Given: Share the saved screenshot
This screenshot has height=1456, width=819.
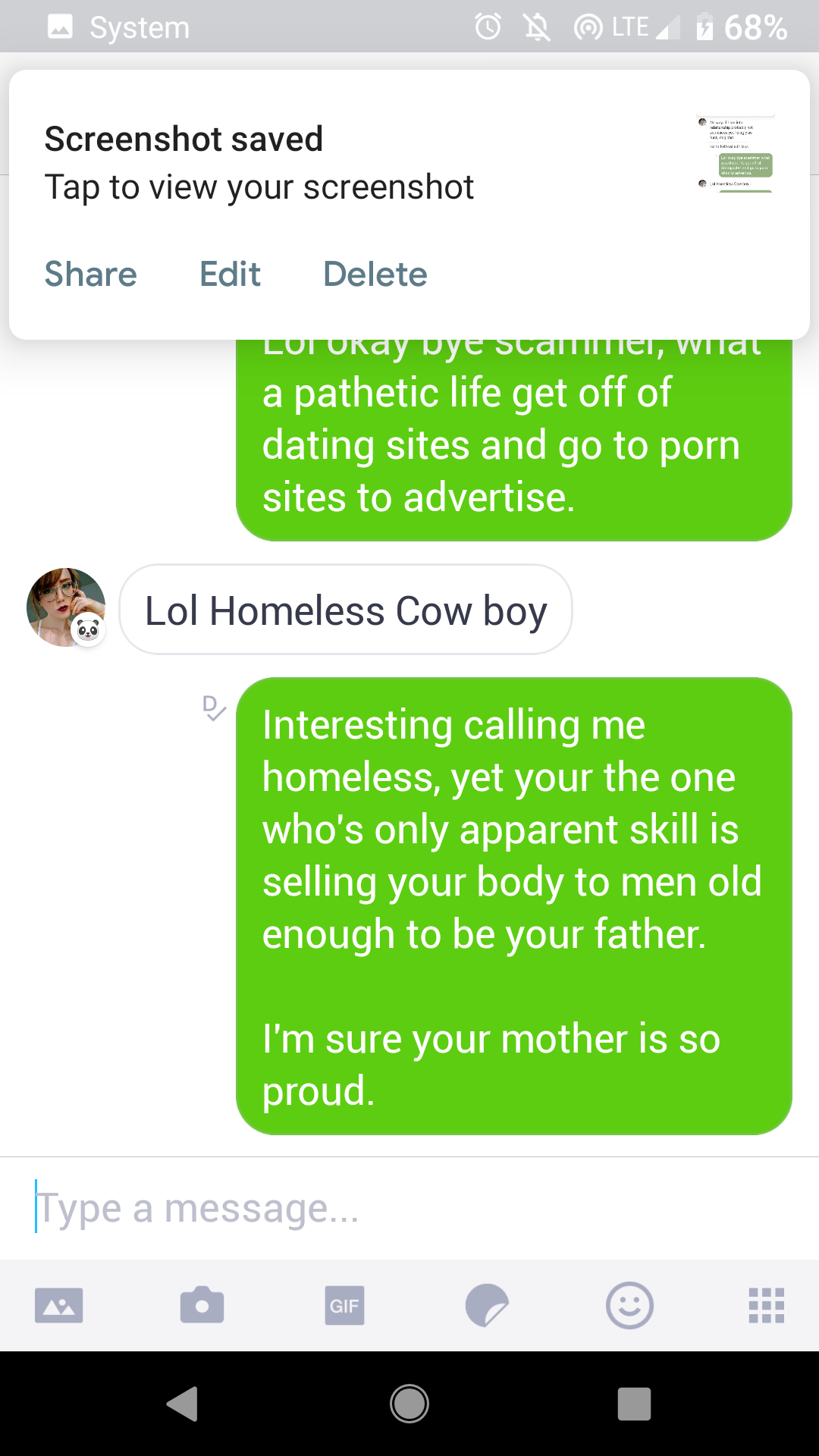Looking at the screenshot, I should tap(91, 275).
